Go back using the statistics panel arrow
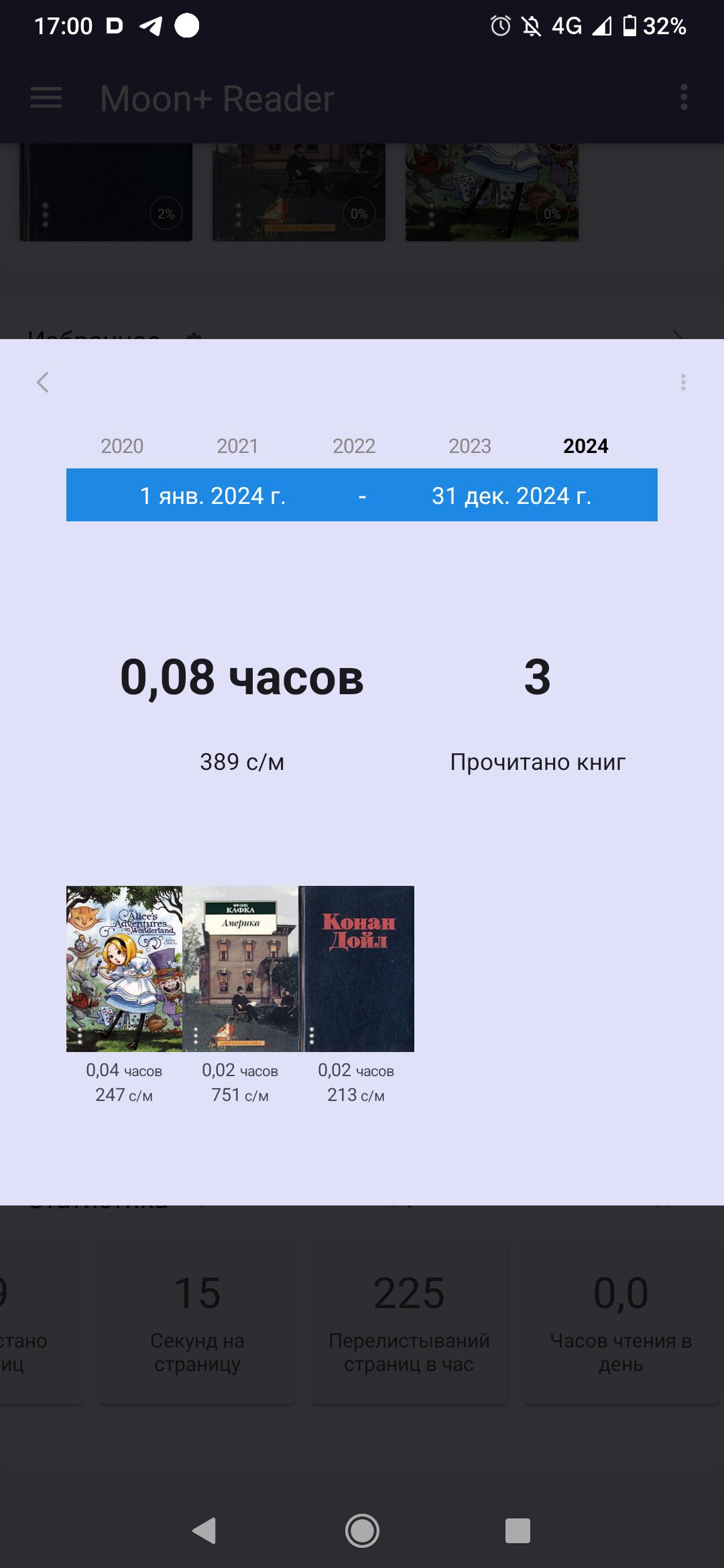Viewport: 724px width, 1568px height. [x=43, y=382]
